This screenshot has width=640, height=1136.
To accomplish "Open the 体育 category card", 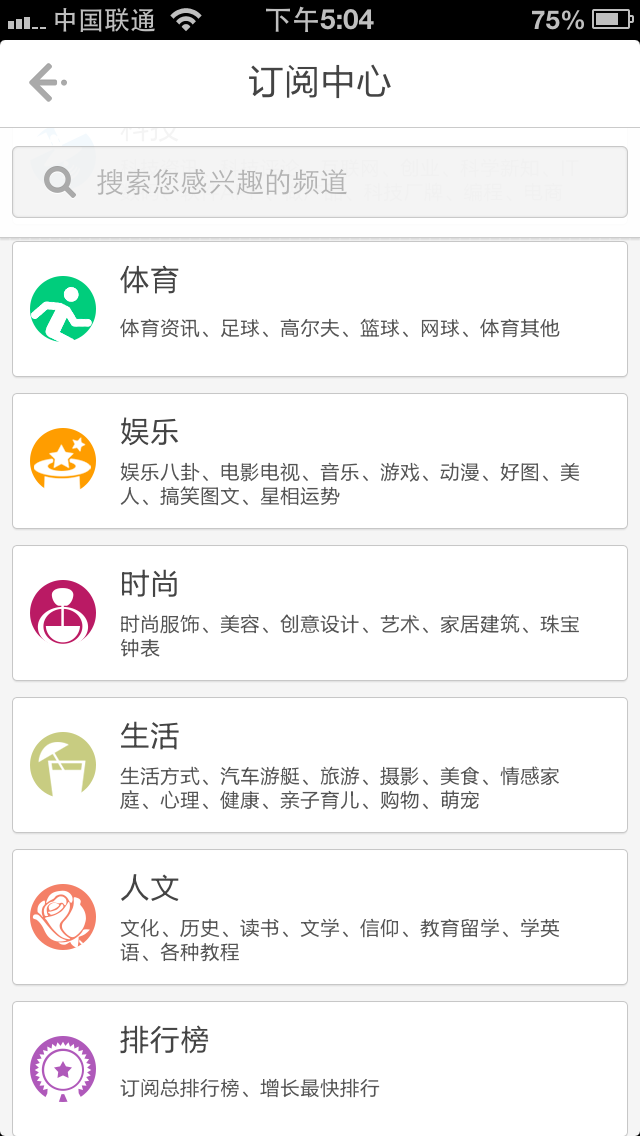I will (320, 309).
